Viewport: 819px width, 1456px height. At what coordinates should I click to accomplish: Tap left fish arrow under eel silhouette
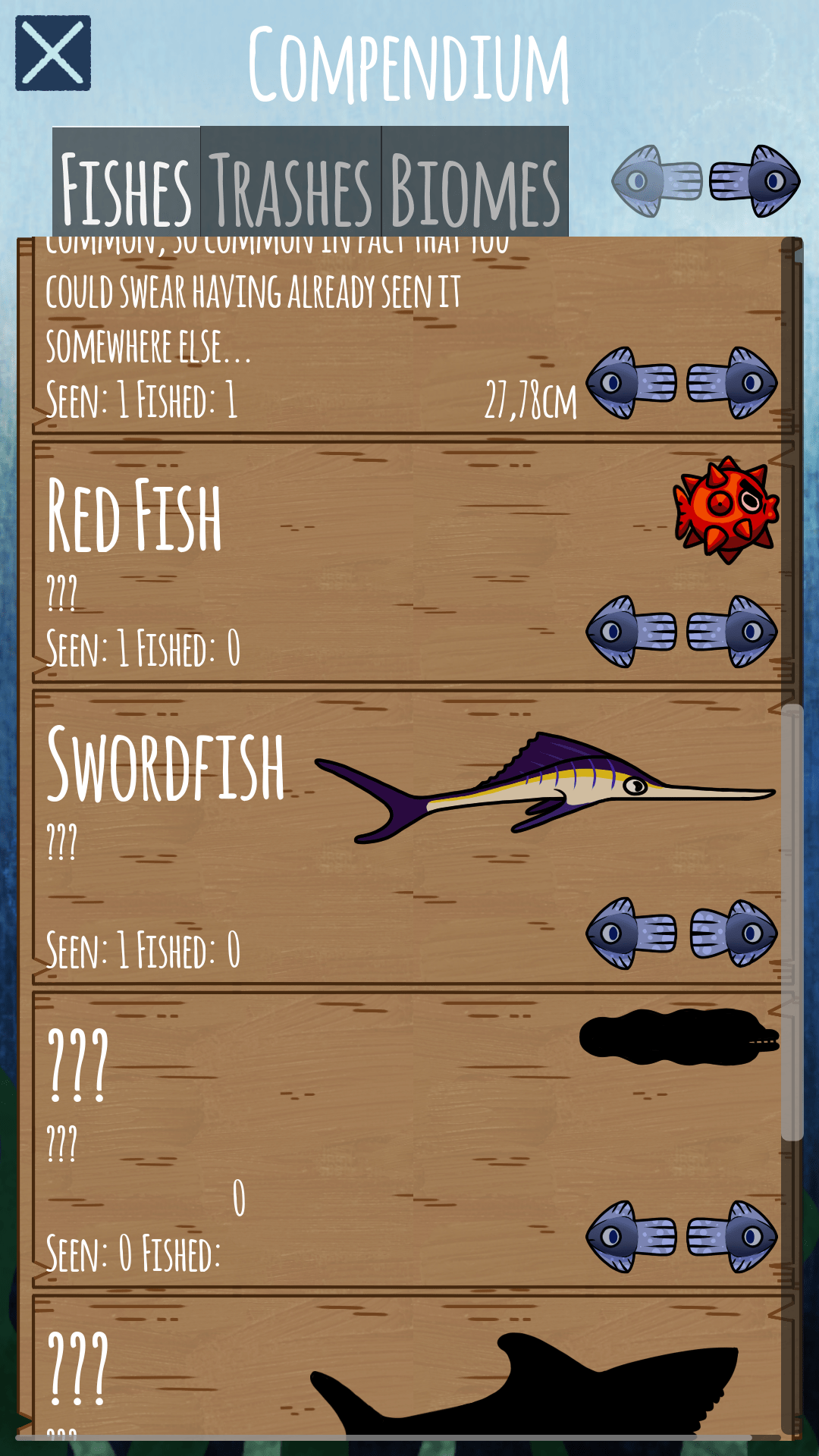(x=631, y=1237)
